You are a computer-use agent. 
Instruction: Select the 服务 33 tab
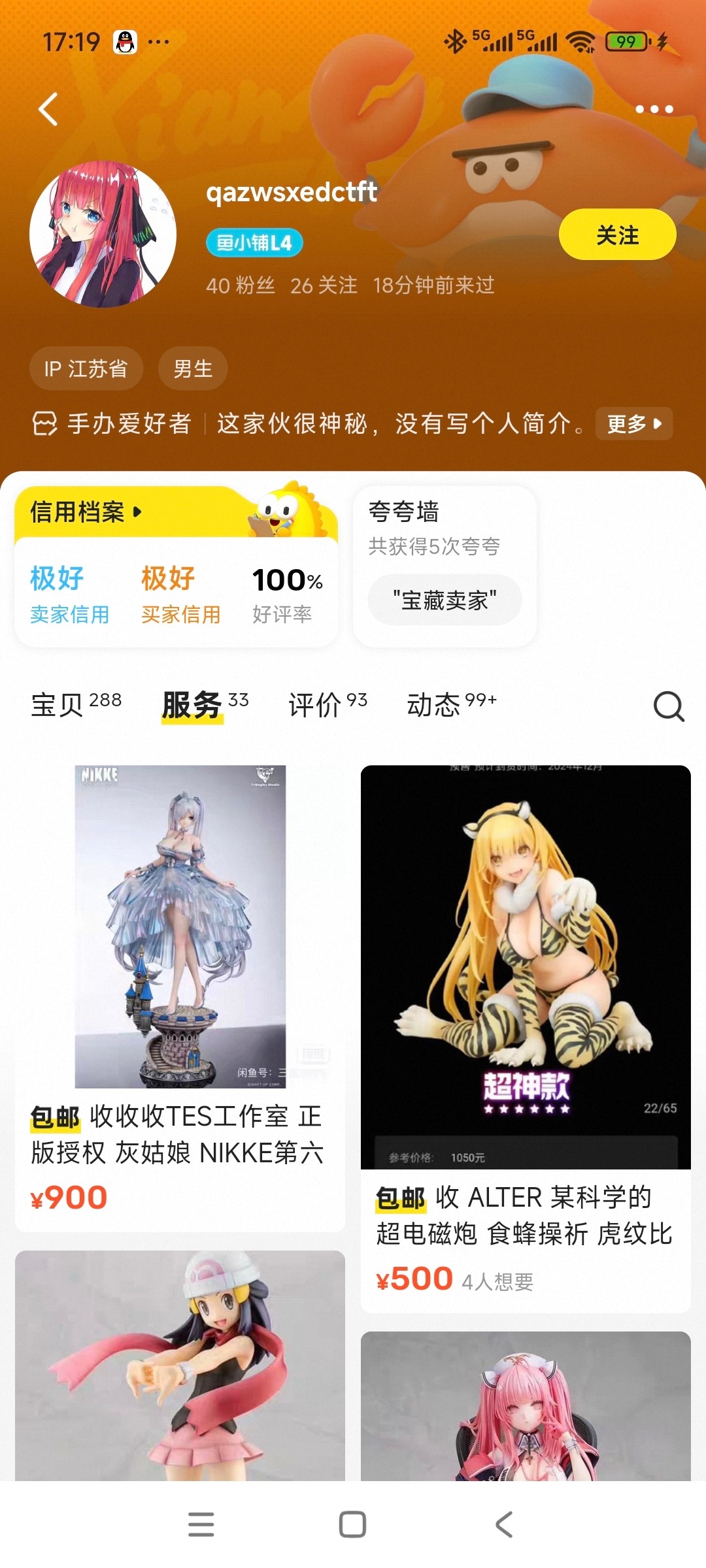[x=205, y=704]
